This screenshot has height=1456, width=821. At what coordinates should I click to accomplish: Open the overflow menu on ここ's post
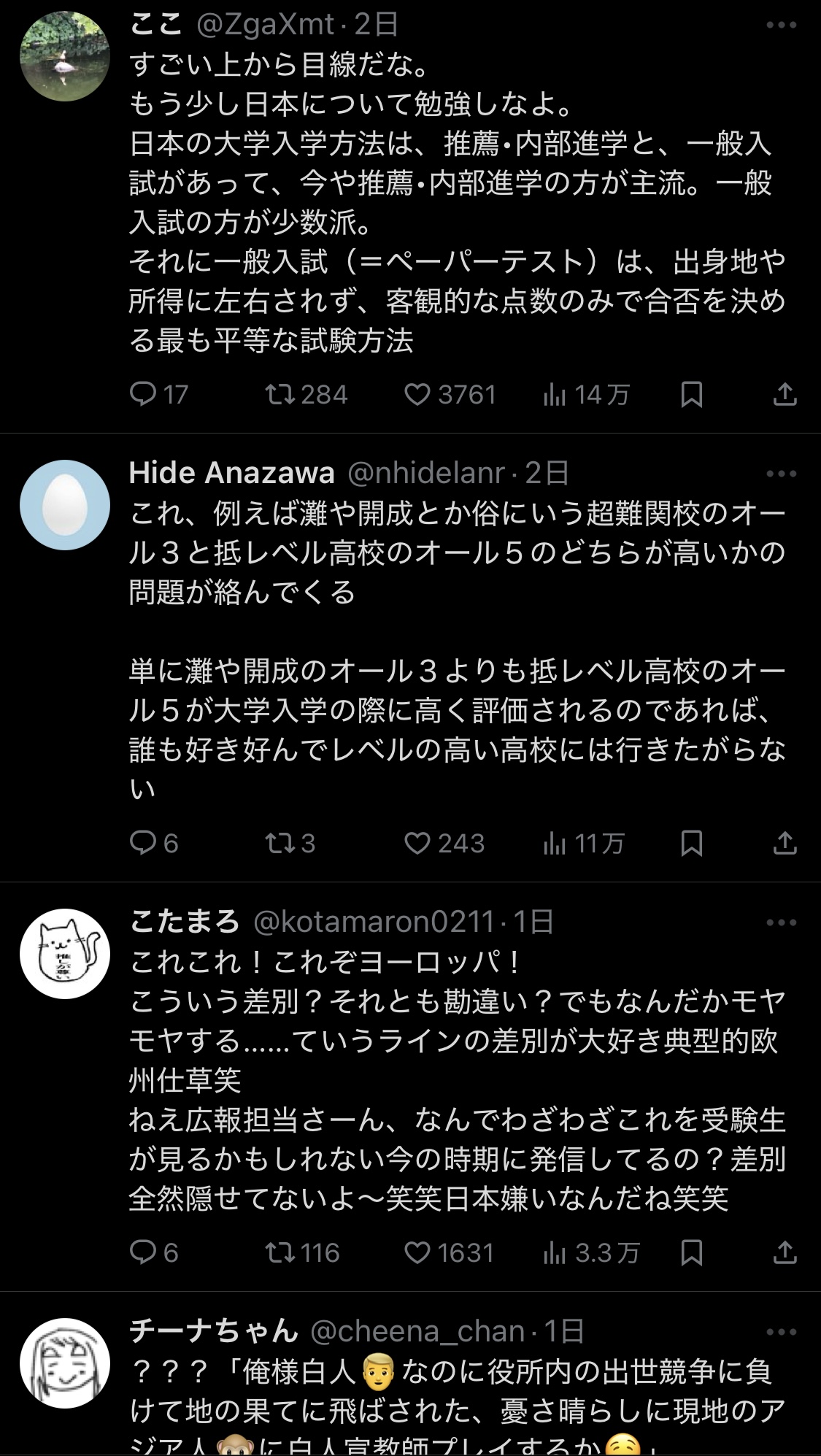[x=781, y=25]
